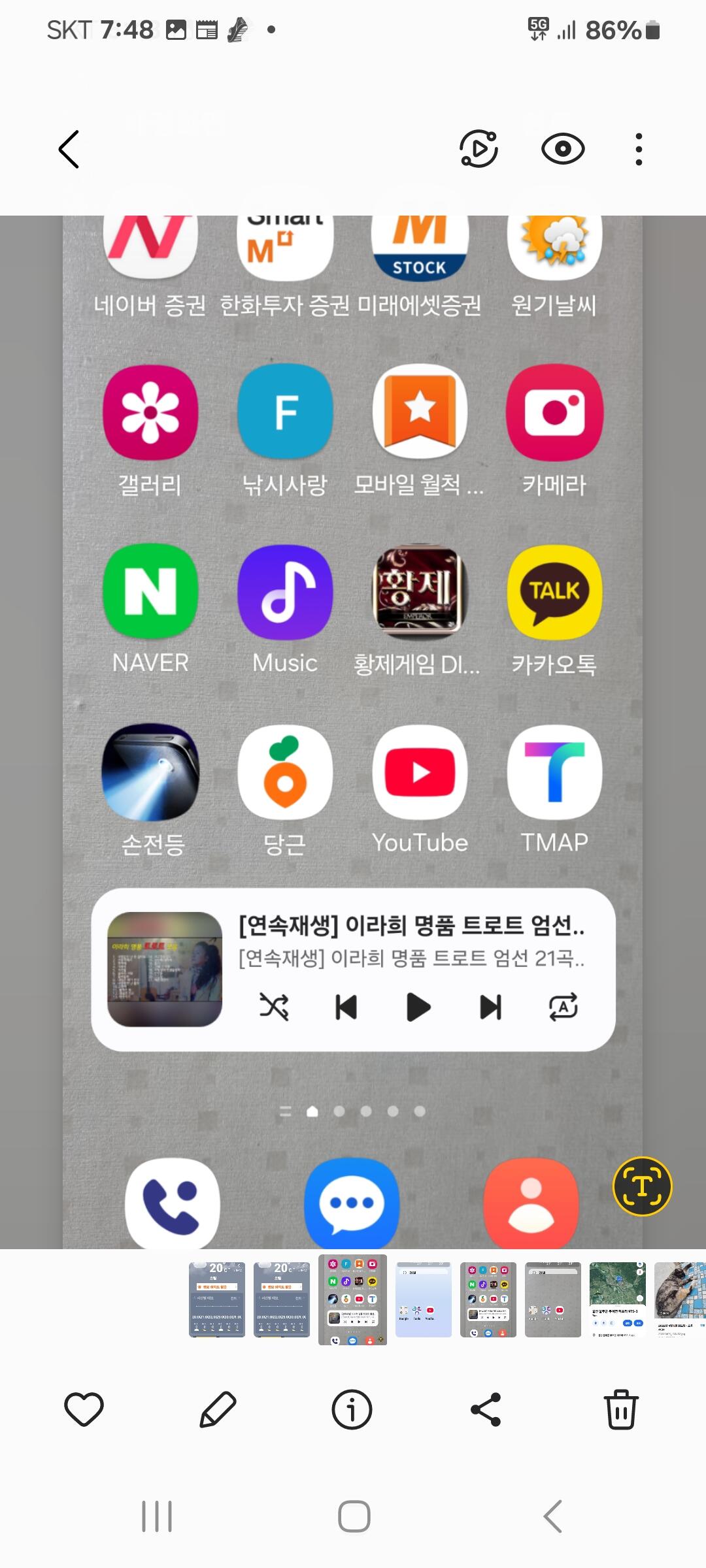706x1568 pixels.
Task: Open recent apps from the navigation bar
Action: pyautogui.click(x=157, y=1516)
